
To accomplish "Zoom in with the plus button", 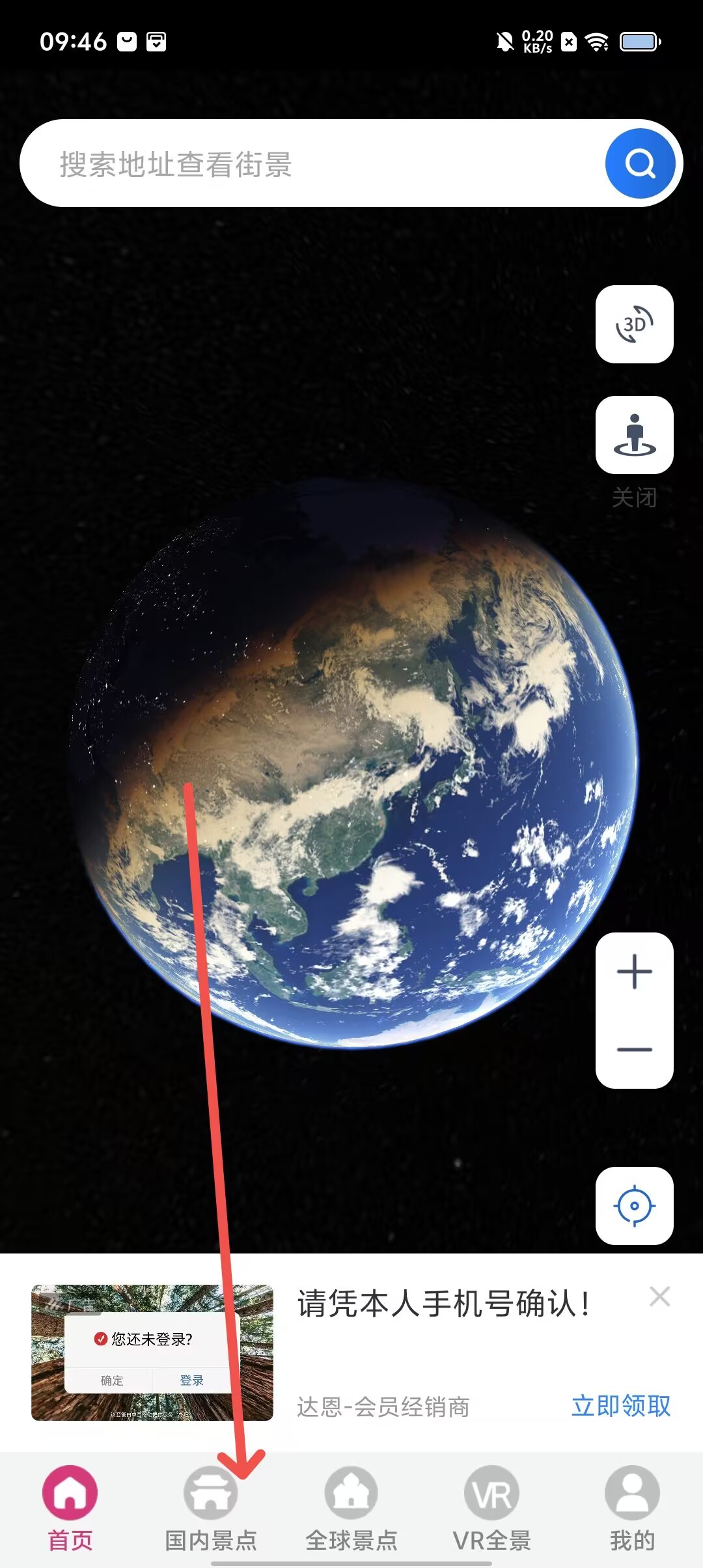I will coord(634,972).
